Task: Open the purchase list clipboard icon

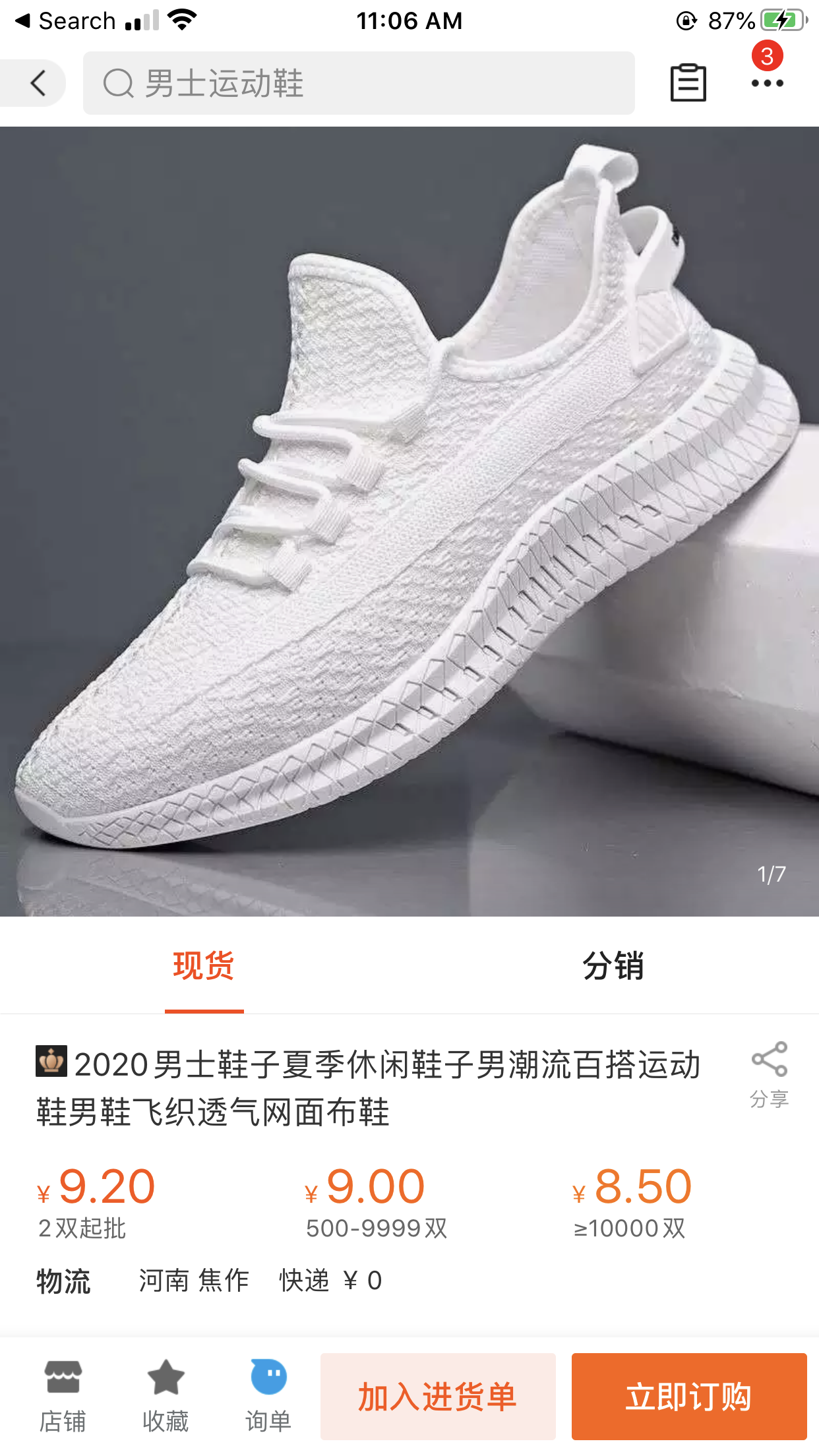Action: pyautogui.click(x=688, y=83)
